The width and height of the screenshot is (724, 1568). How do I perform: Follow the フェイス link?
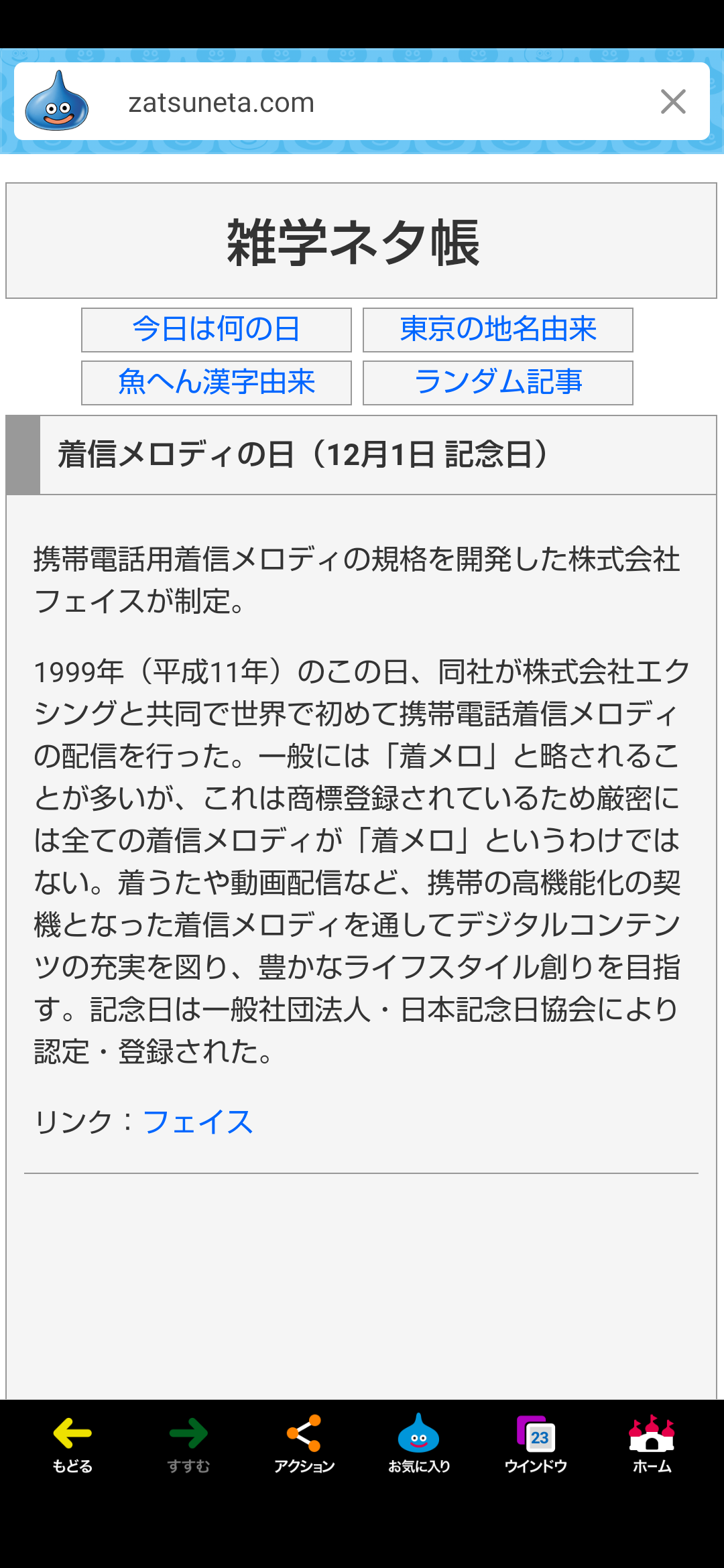click(x=198, y=1122)
